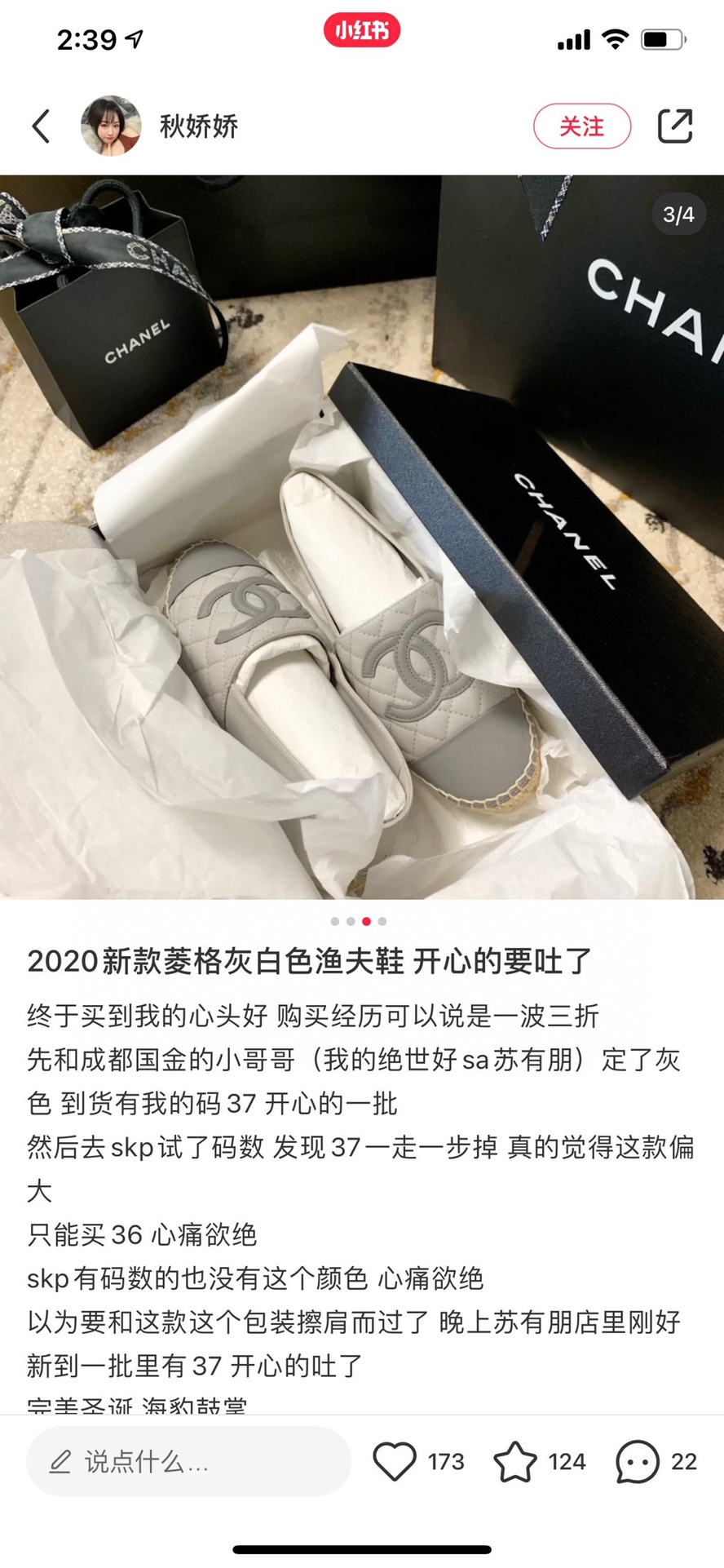Open the Chanel shoes photo
This screenshot has width=724, height=1568.
click(x=362, y=538)
